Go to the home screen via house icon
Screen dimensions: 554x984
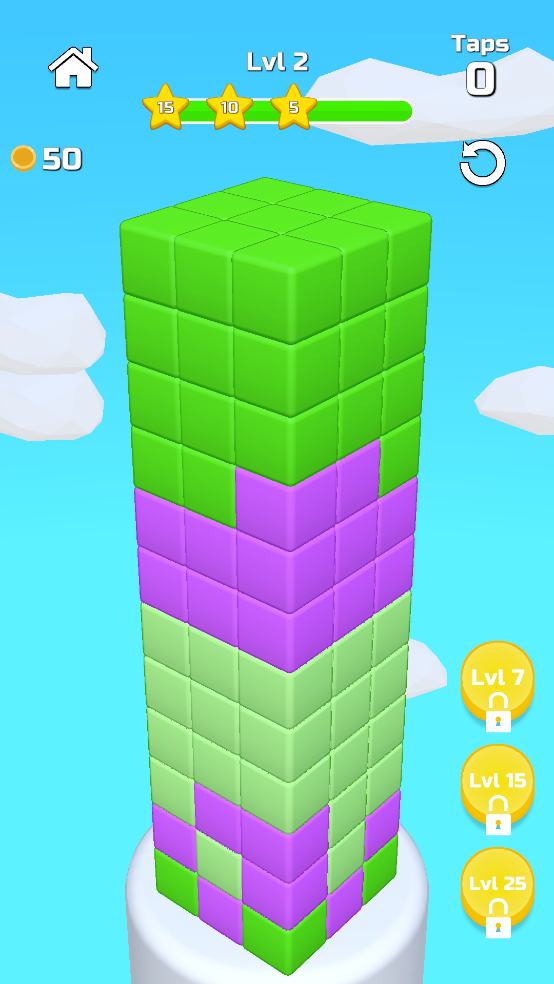coord(73,67)
